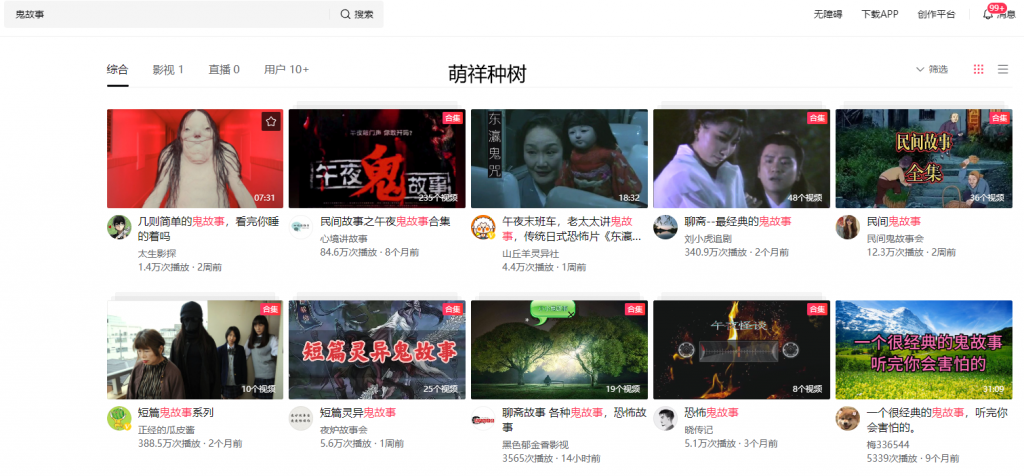The image size is (1024, 476).
Task: Open 聊斋--最经典的鬼故事 collection
Action: click(741, 159)
